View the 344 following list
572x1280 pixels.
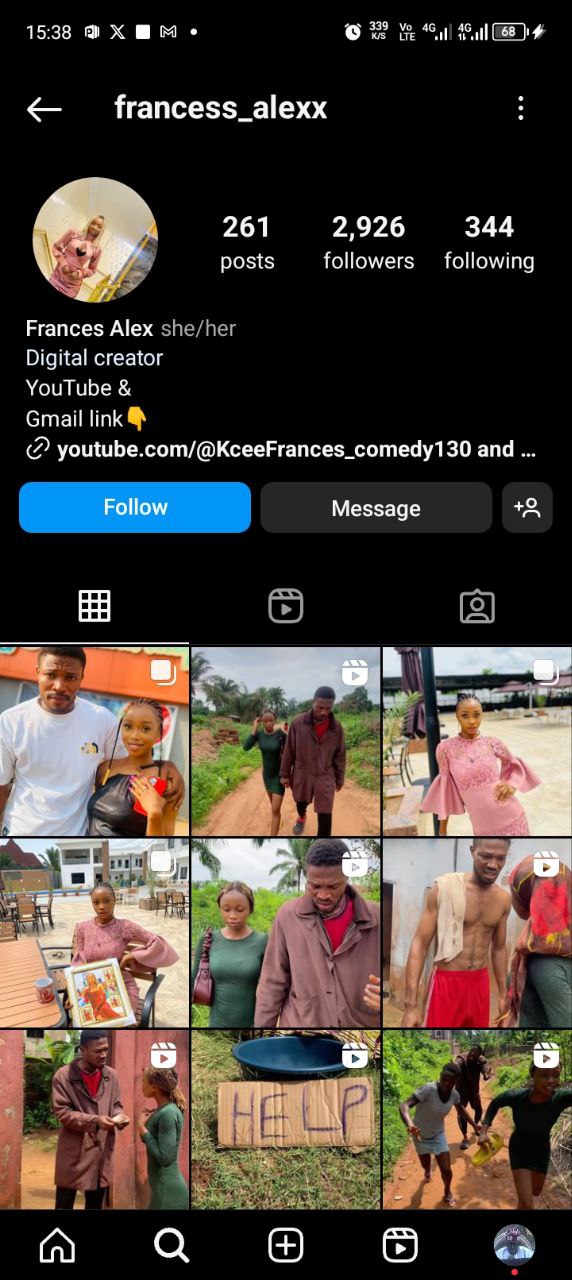[489, 243]
